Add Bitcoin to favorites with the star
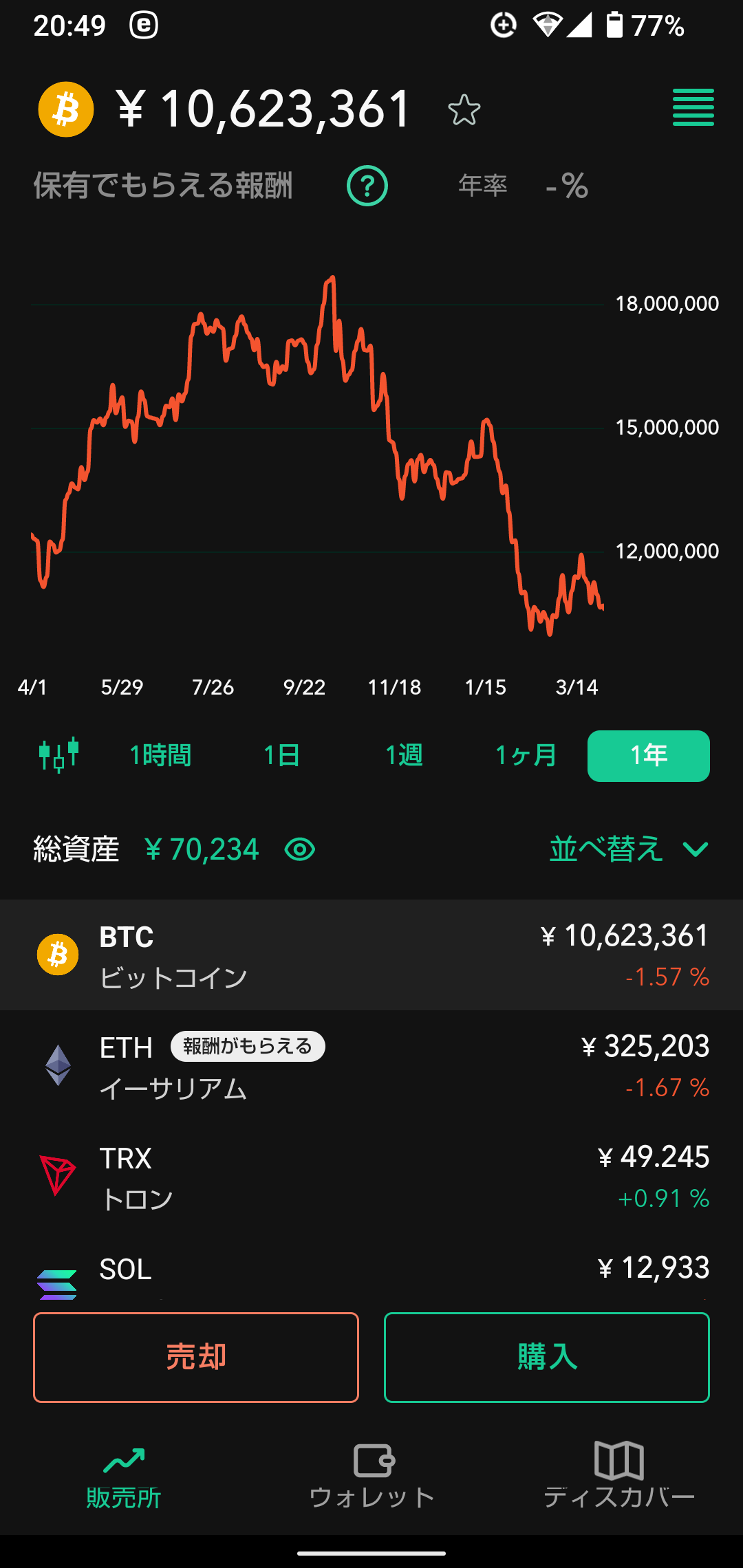Image resolution: width=743 pixels, height=1568 pixels. 464,110
